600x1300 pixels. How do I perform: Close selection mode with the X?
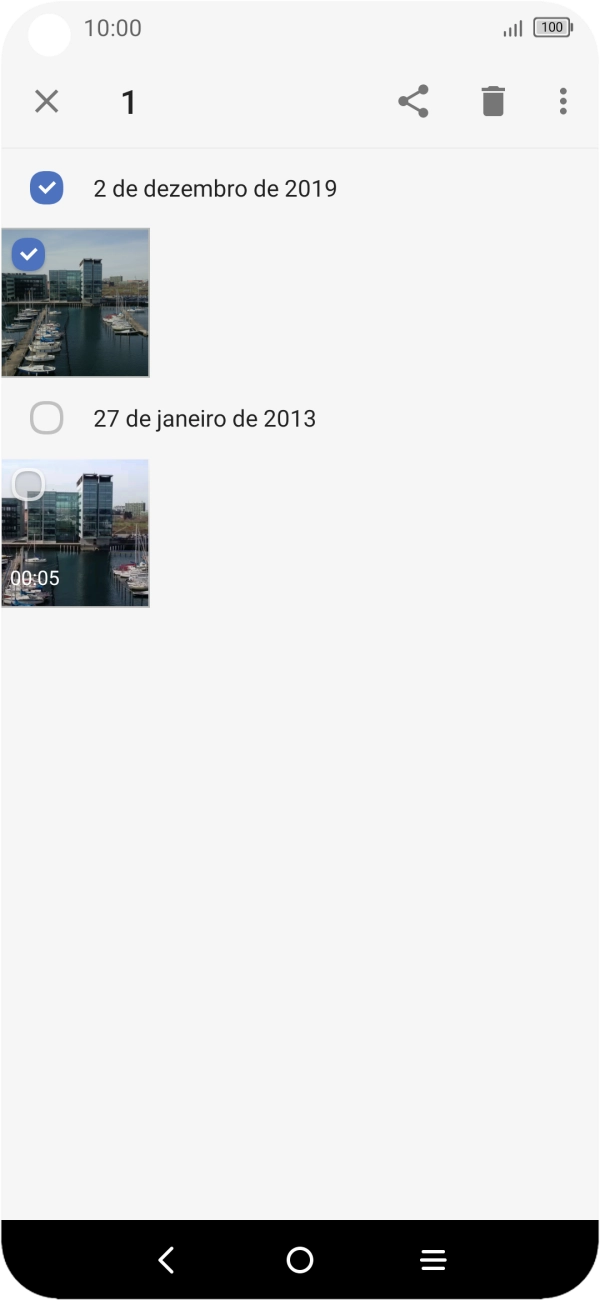pyautogui.click(x=47, y=101)
